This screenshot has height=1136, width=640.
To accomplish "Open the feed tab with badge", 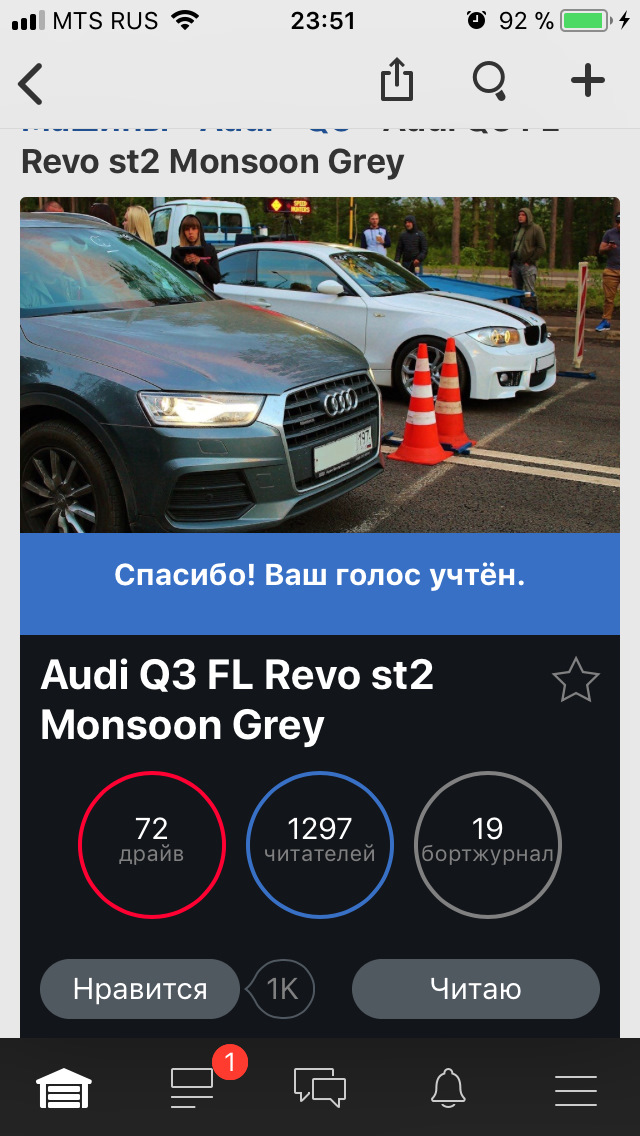I will [x=194, y=1087].
